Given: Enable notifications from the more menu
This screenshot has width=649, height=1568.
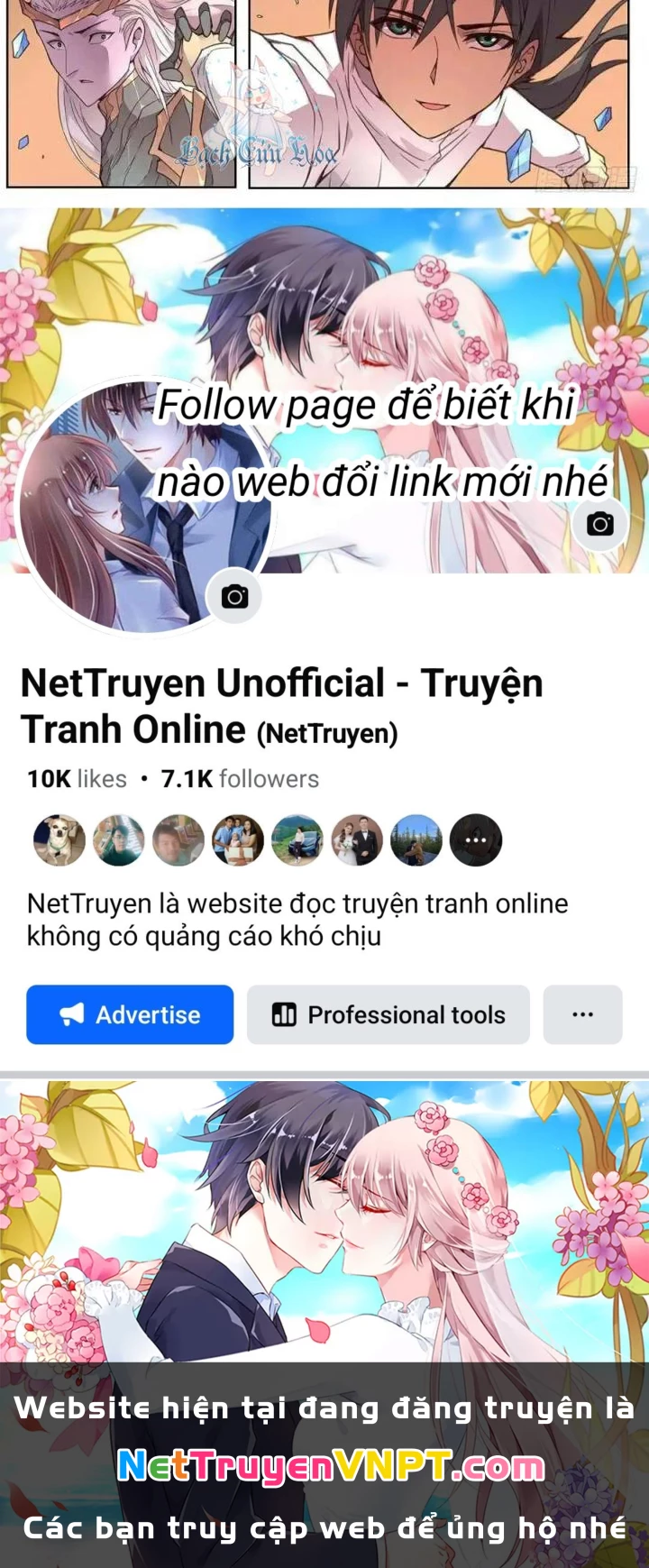Looking at the screenshot, I should click(582, 1014).
